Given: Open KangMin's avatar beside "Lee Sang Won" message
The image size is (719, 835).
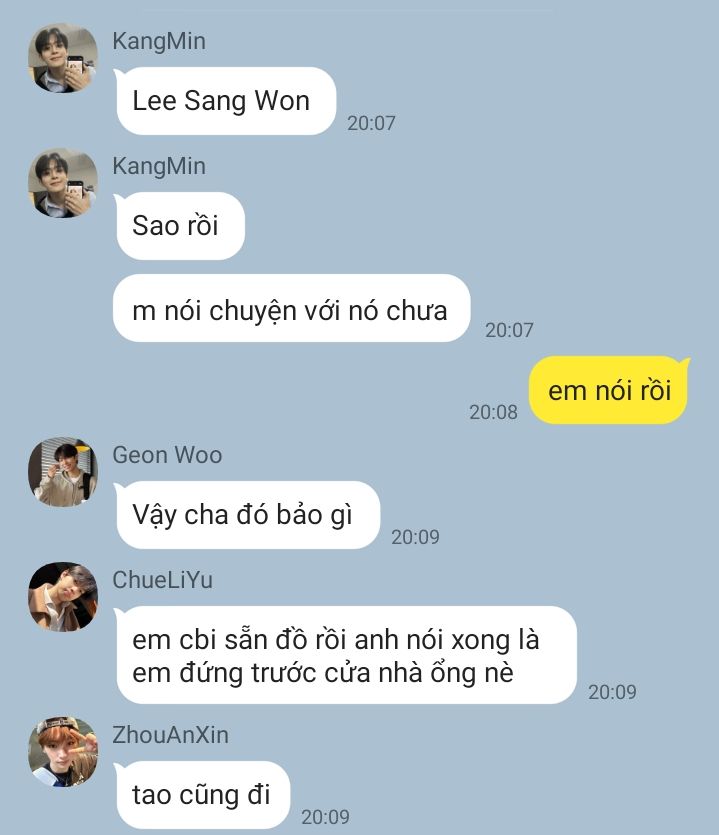Looking at the screenshot, I should click(62, 58).
